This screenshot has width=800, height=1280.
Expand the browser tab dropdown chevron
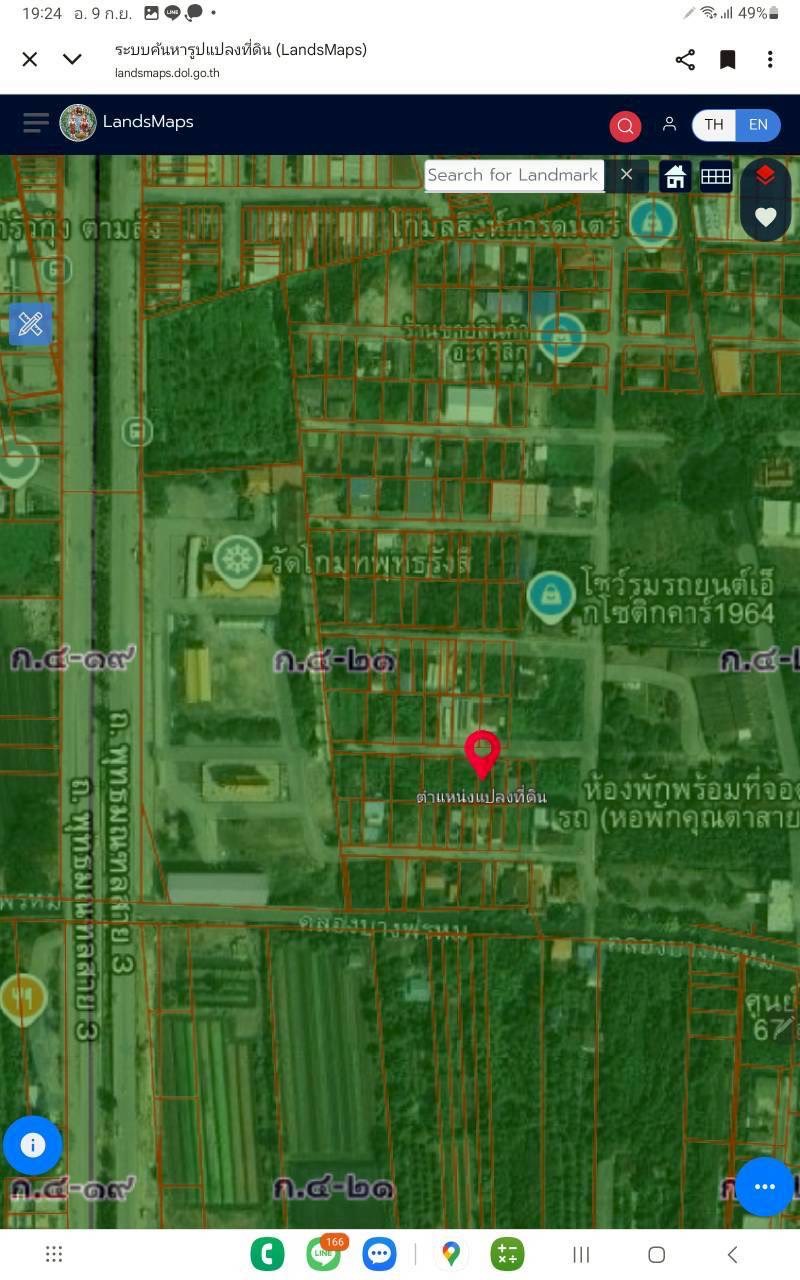72,59
